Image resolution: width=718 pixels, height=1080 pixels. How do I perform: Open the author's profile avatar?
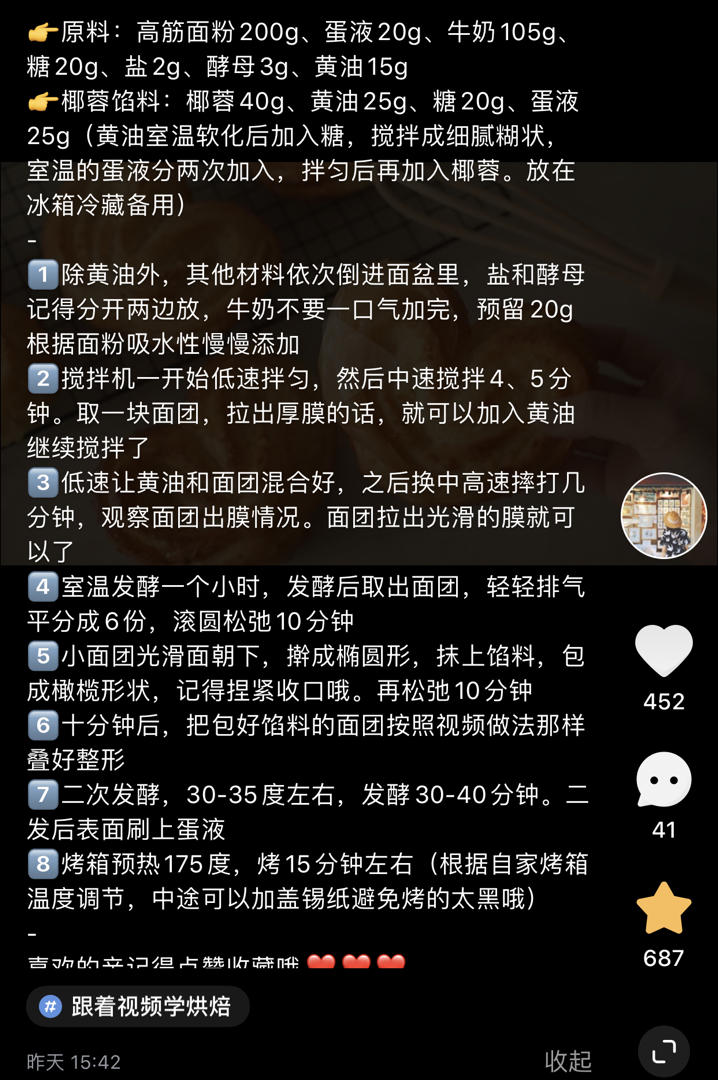(x=664, y=517)
